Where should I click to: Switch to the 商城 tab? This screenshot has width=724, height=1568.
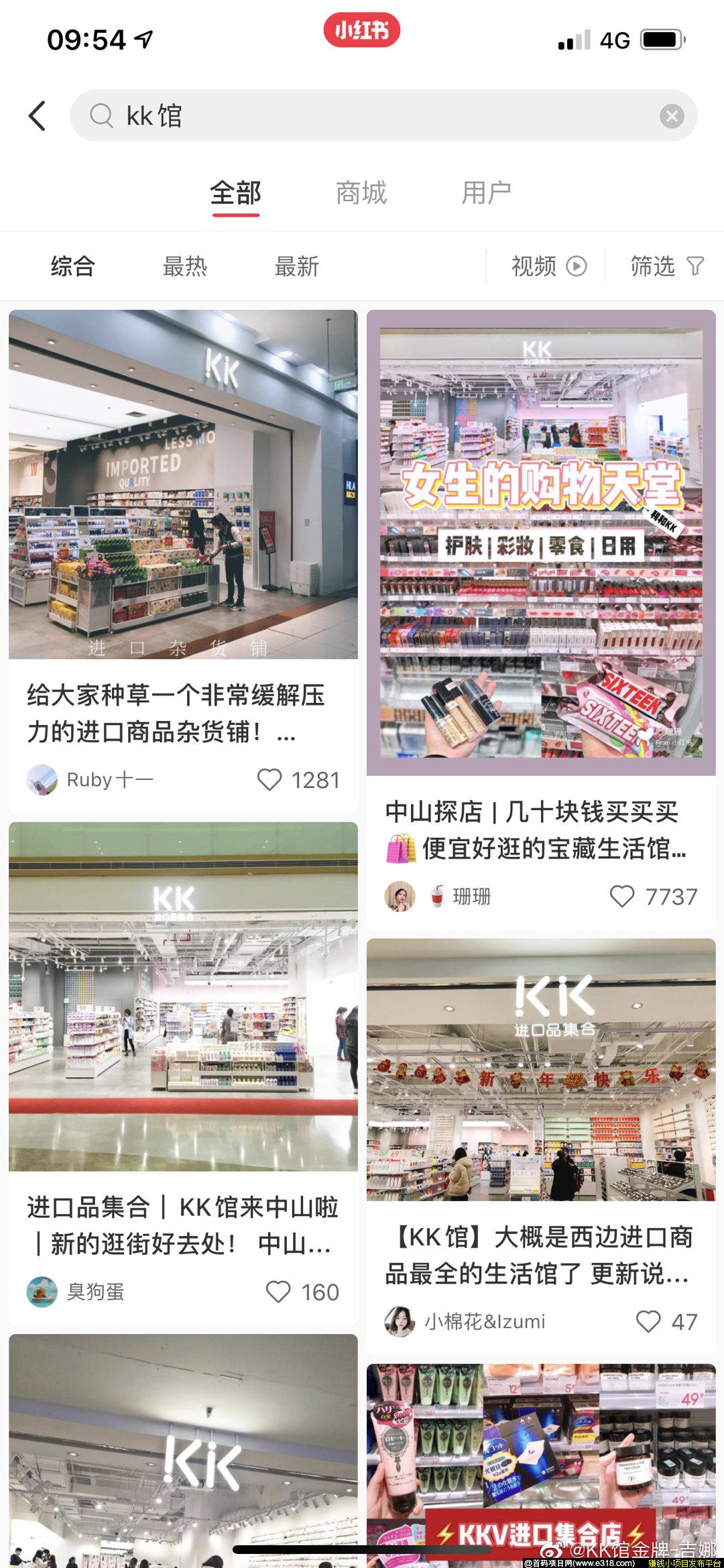pyautogui.click(x=361, y=194)
